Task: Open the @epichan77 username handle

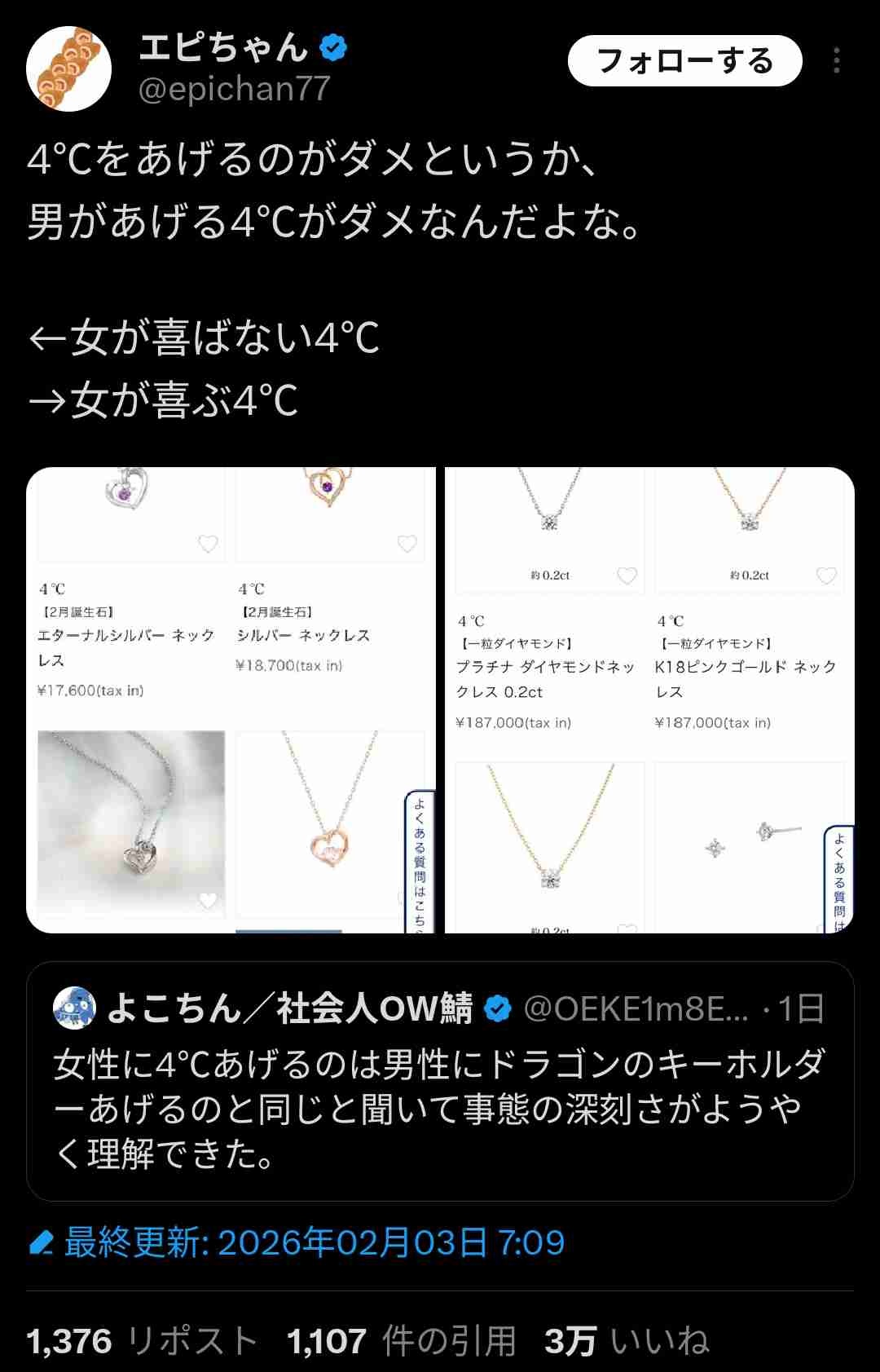Action: [x=235, y=89]
